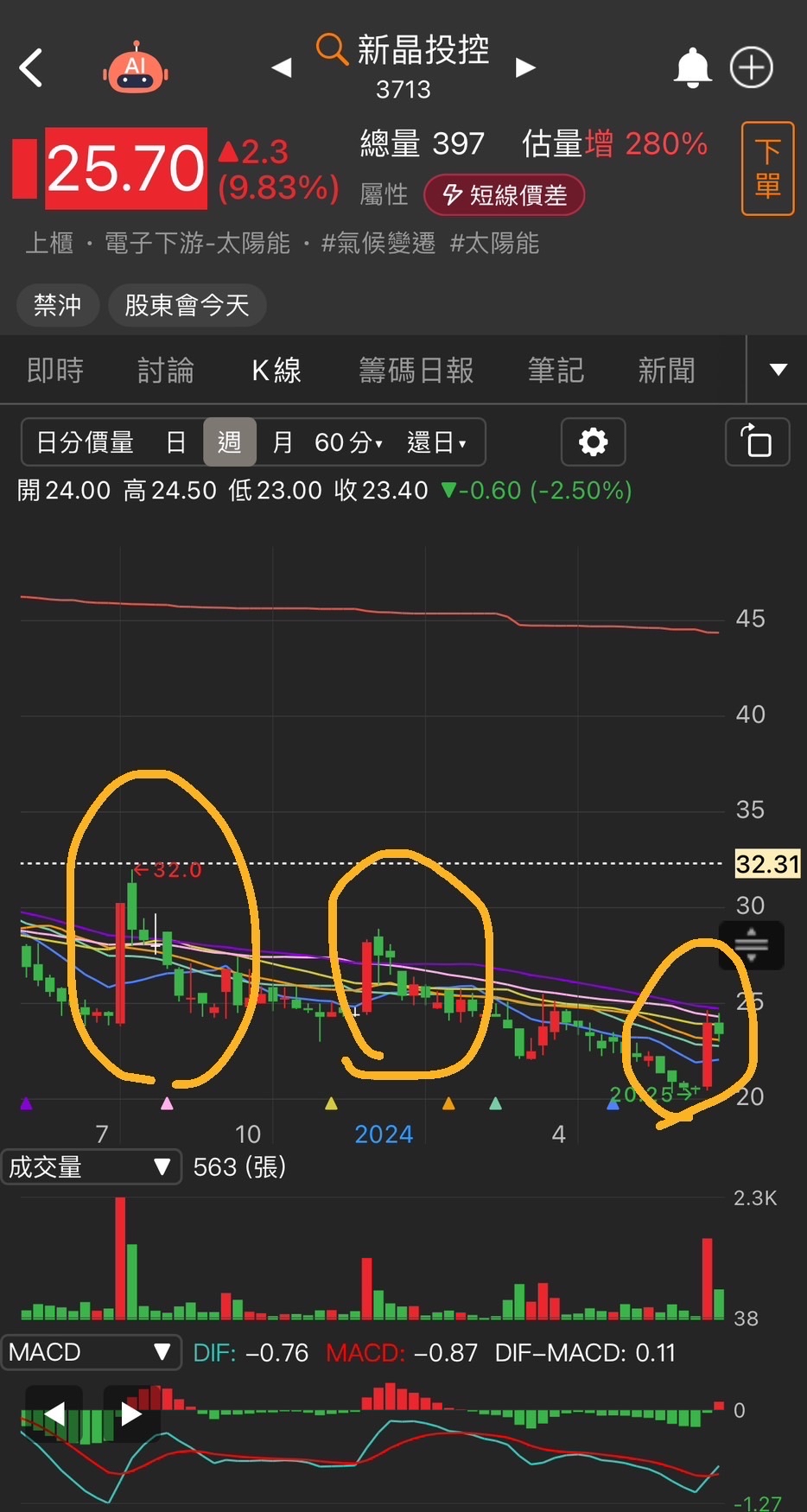Tap the 股東會今天 chip

187,305
